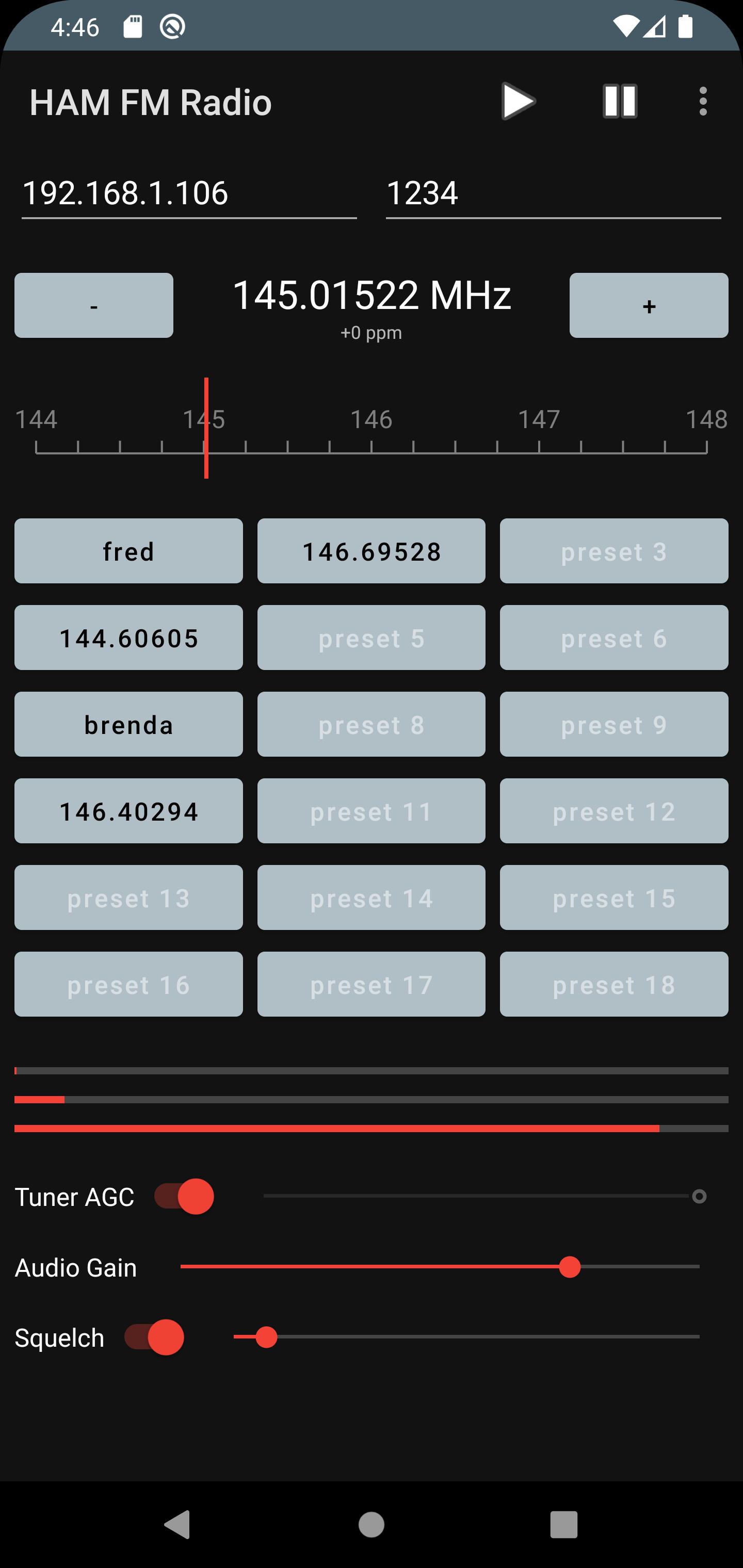Tap the empty preset 18 button
This screenshot has width=743, height=1568.
614,984
